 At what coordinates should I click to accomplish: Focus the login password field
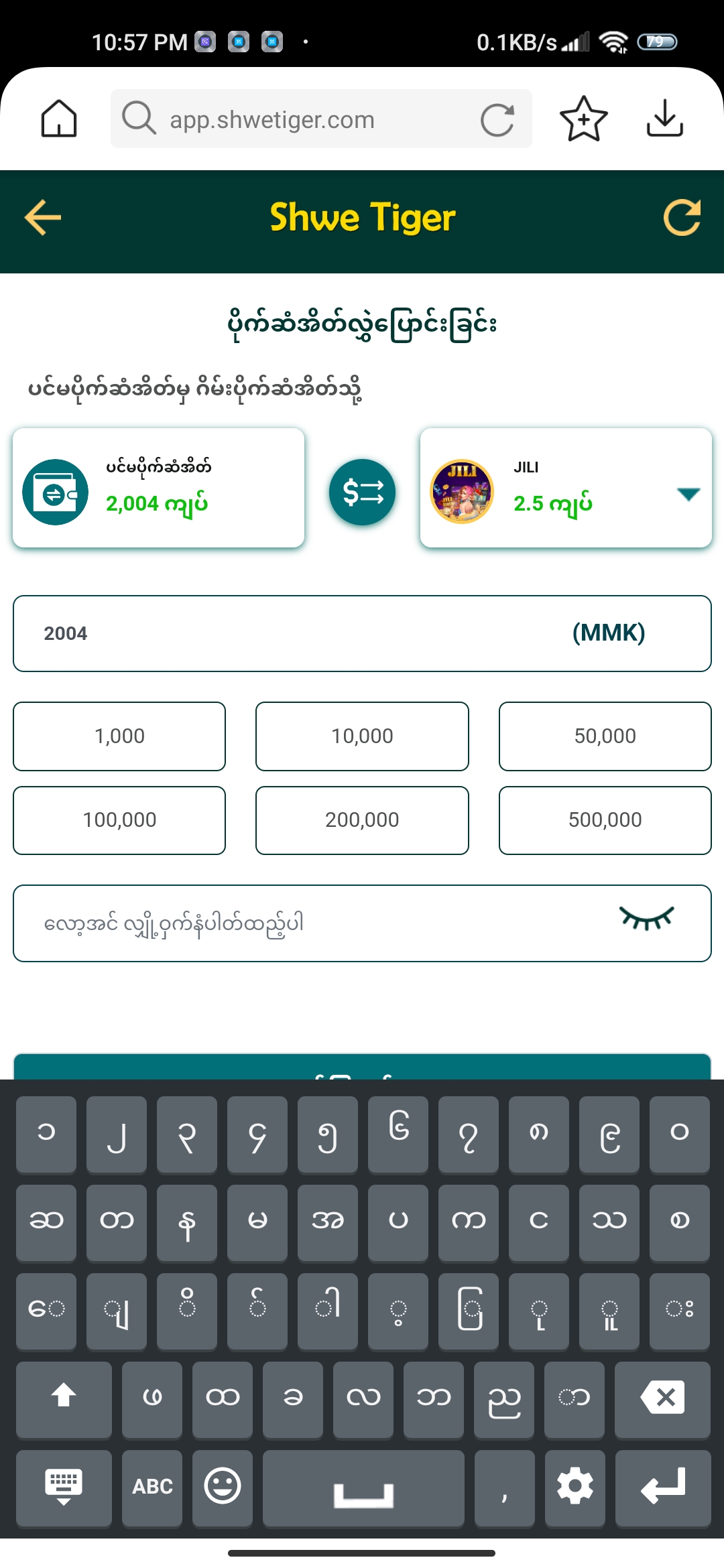(x=308, y=923)
